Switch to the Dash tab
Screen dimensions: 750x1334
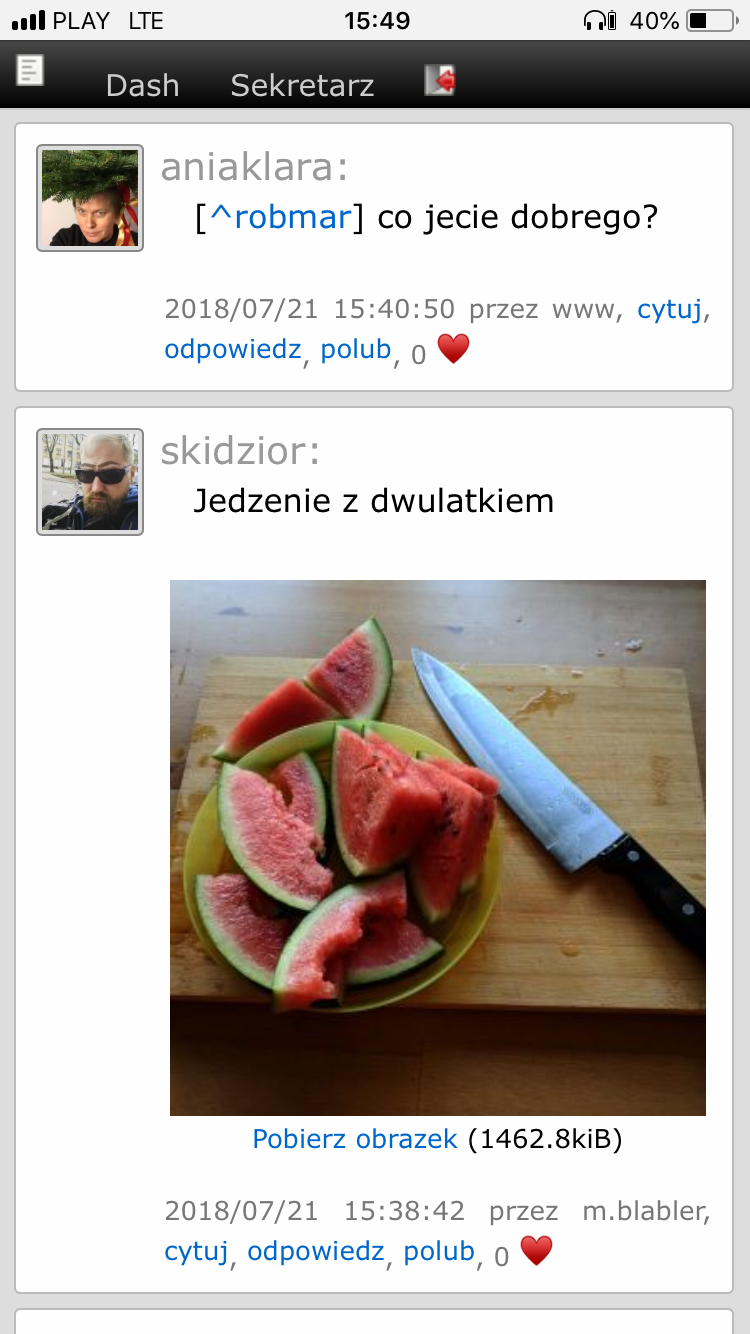[142, 86]
